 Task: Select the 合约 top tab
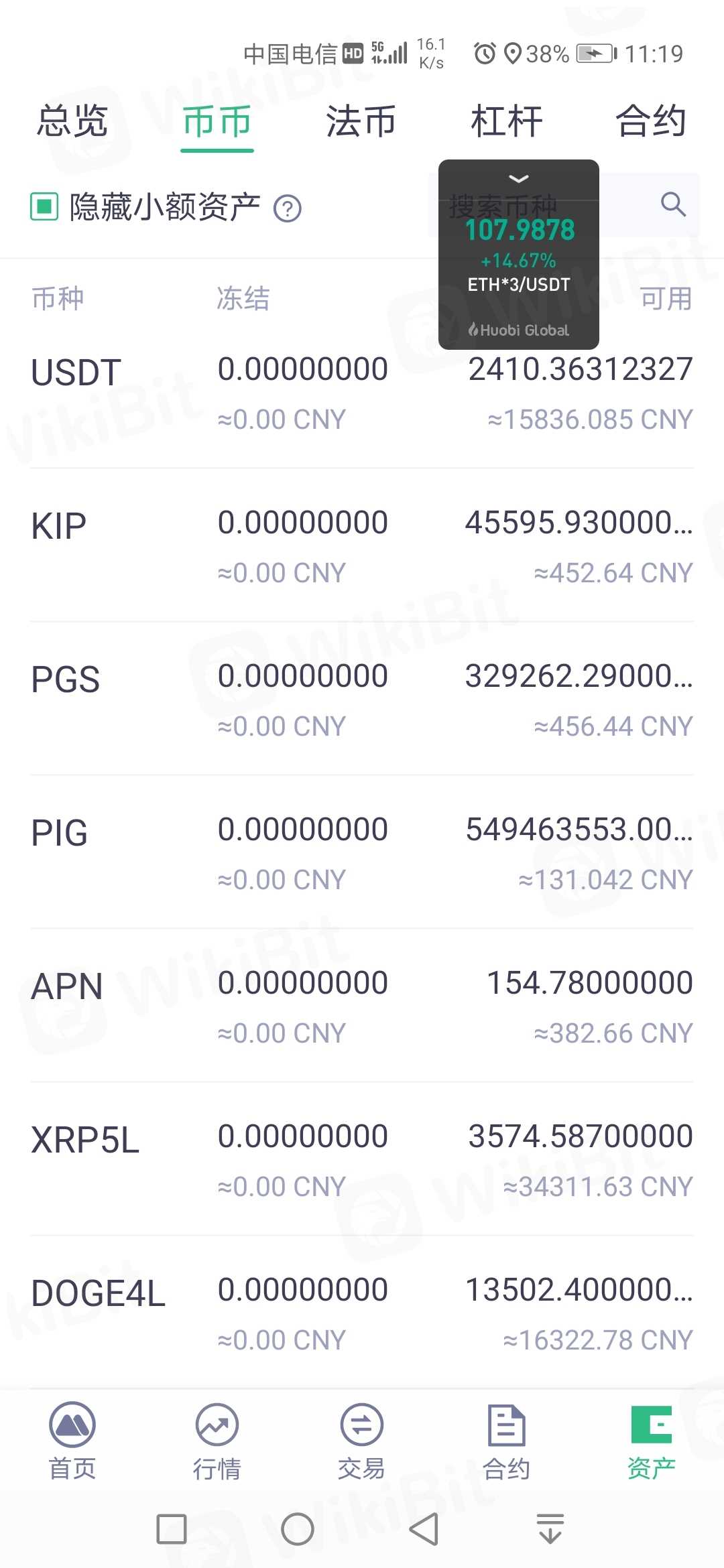[x=650, y=122]
